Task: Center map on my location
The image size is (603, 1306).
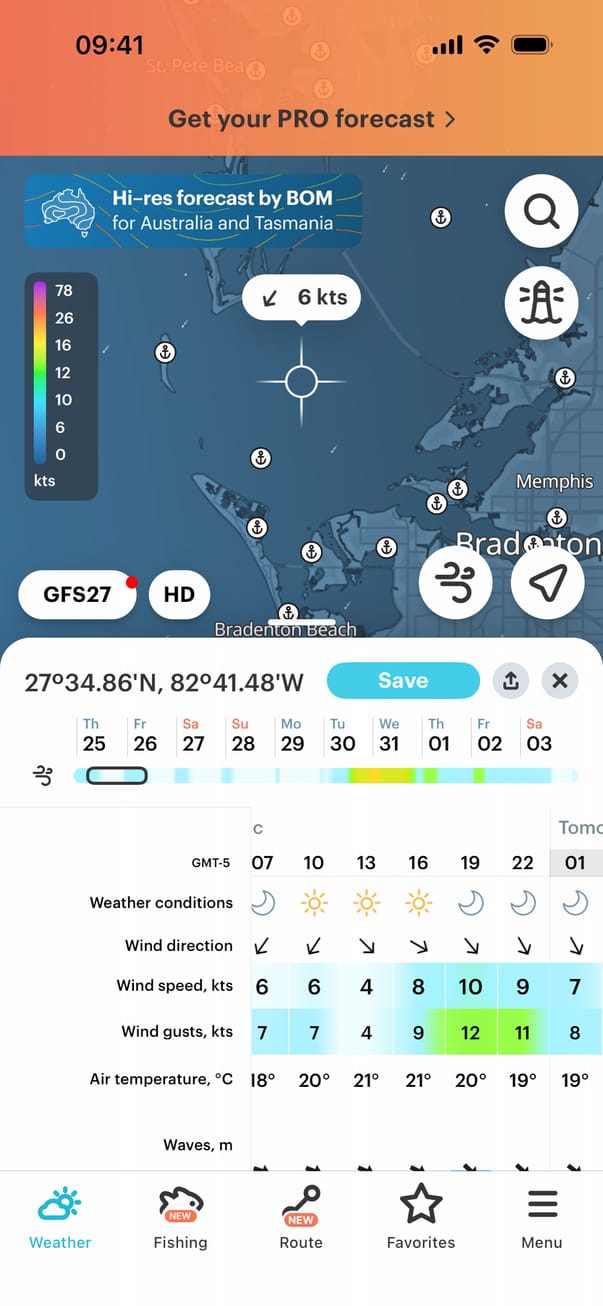Action: click(x=547, y=582)
